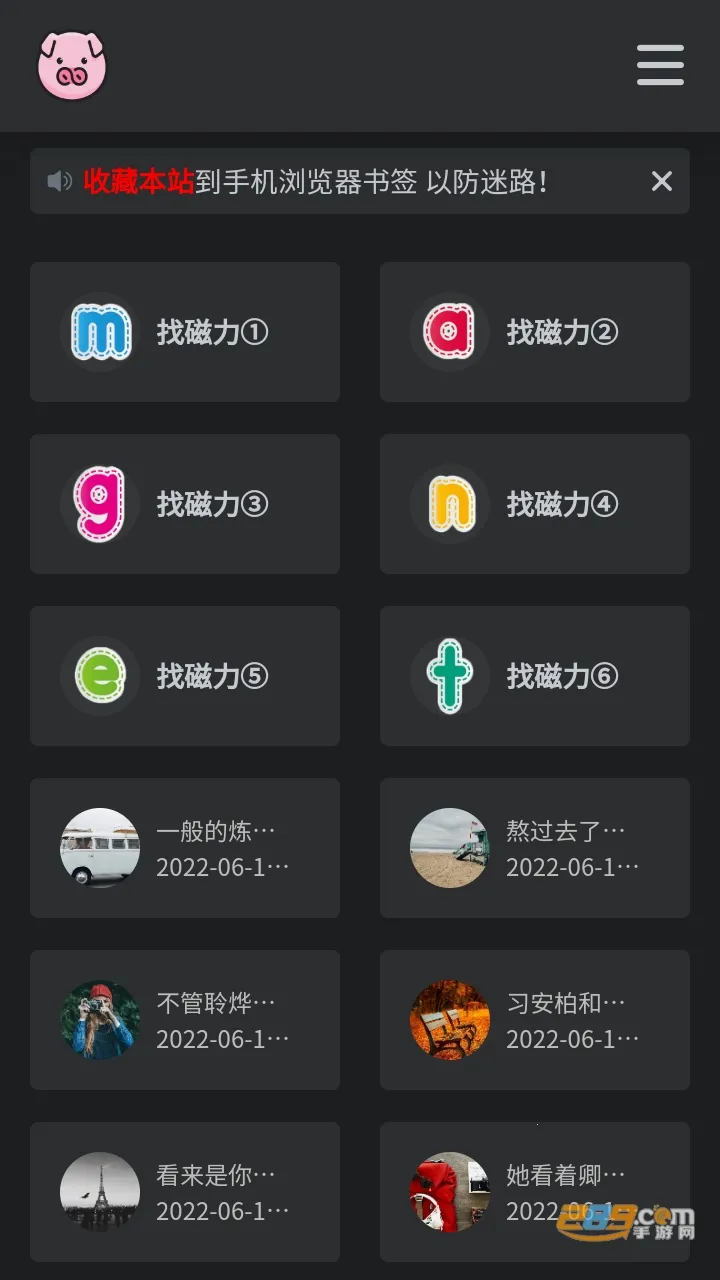Open the 找磁力② card
The width and height of the screenshot is (720, 1280).
coord(535,332)
